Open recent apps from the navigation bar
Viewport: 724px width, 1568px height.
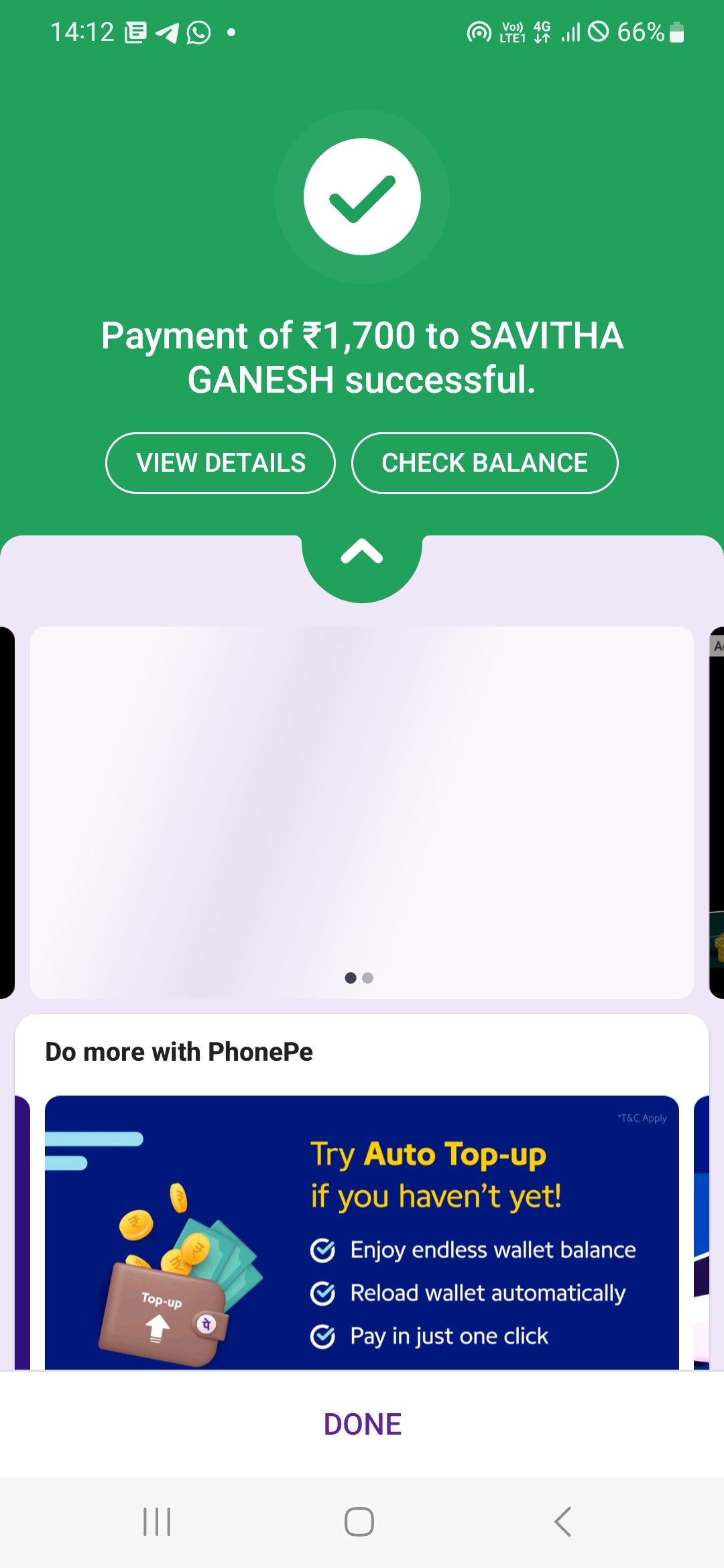coord(157,1522)
